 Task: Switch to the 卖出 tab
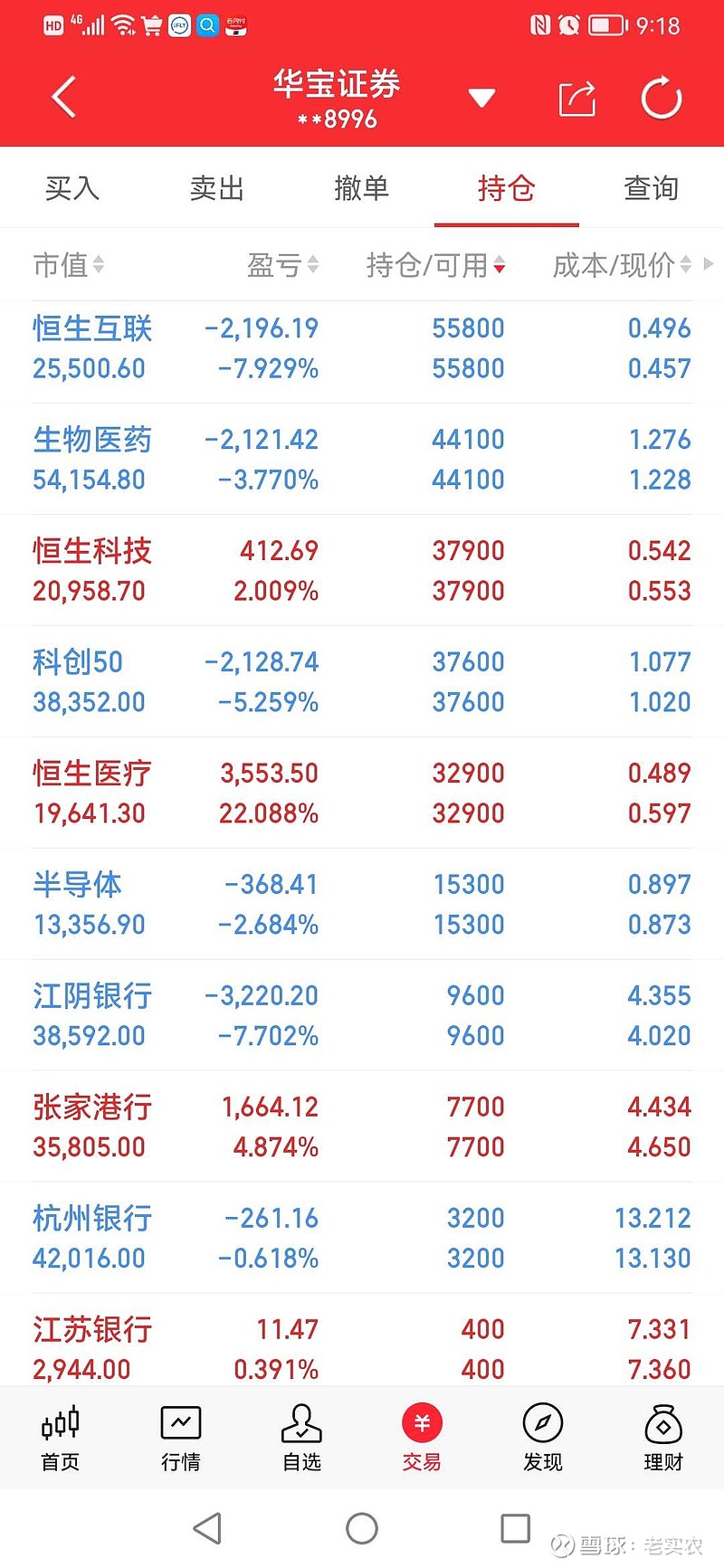pyautogui.click(x=217, y=188)
